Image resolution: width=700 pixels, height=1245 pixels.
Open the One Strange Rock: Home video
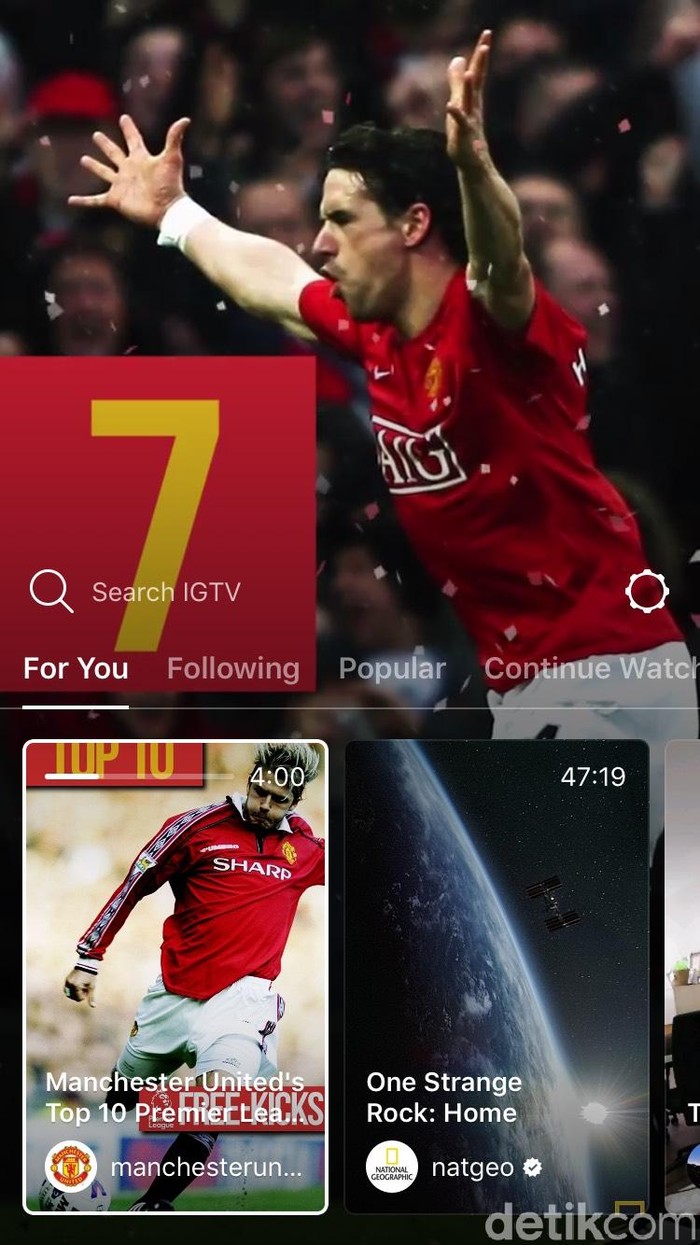[x=496, y=975]
